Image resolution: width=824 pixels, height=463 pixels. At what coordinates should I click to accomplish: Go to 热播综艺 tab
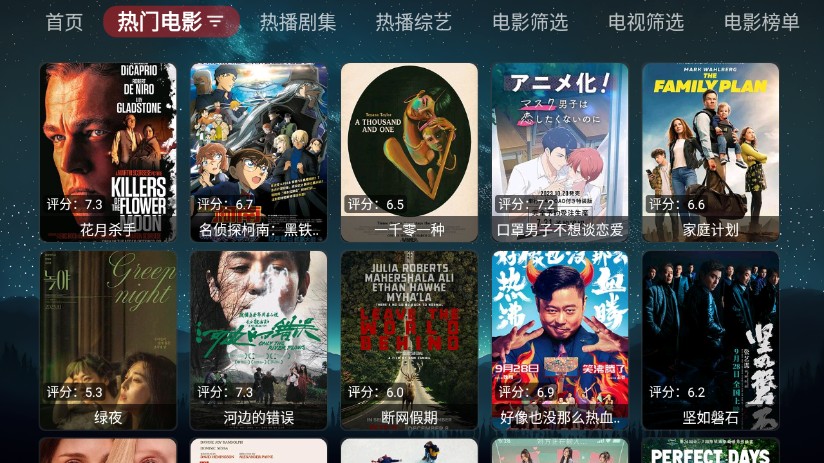414,22
